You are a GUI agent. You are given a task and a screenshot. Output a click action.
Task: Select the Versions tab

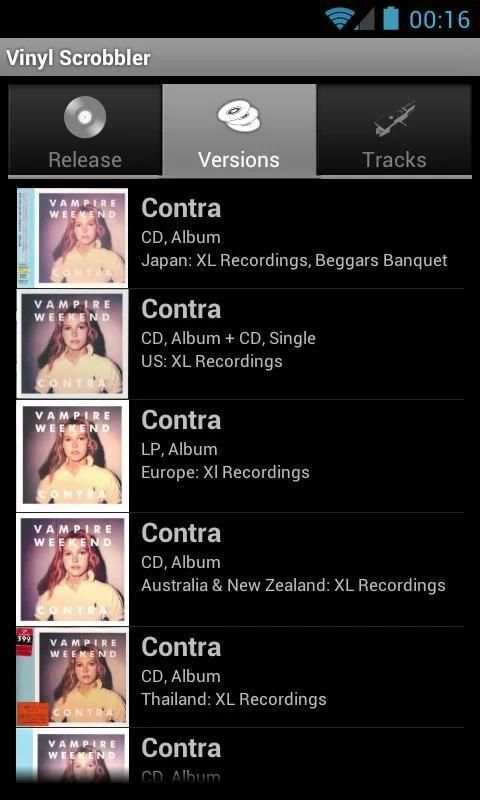[239, 130]
